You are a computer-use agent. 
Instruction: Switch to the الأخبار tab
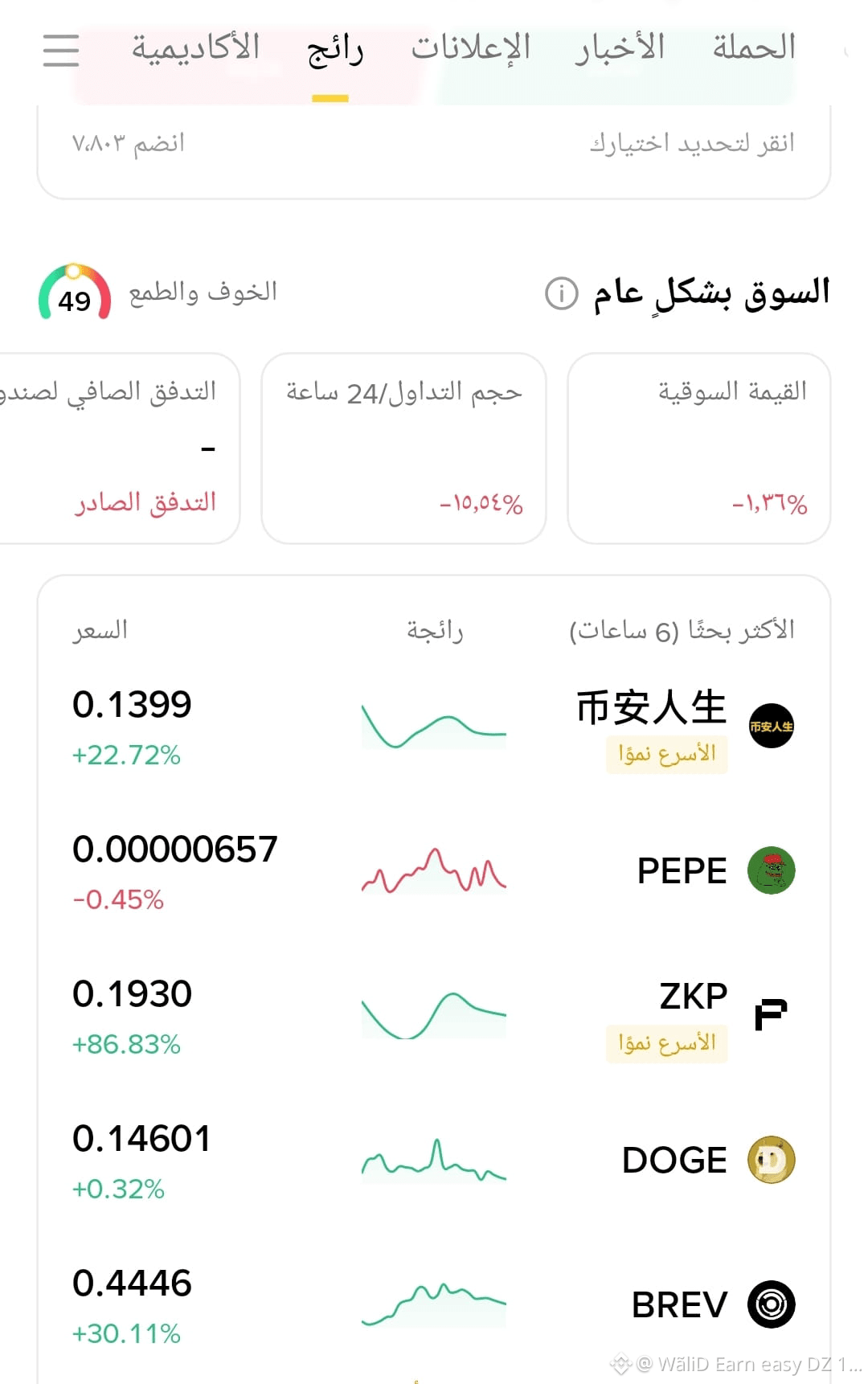618,47
